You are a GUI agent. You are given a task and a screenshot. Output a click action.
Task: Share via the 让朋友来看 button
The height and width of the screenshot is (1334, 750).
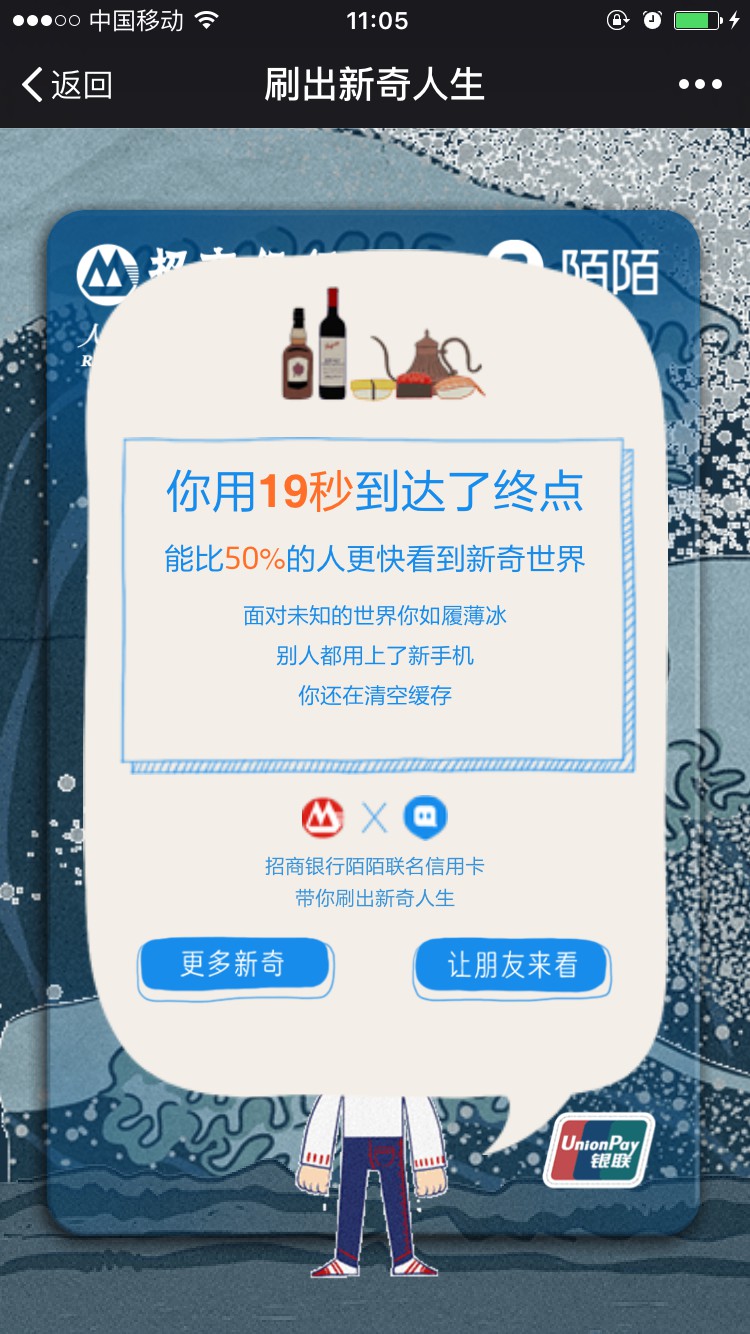point(511,965)
